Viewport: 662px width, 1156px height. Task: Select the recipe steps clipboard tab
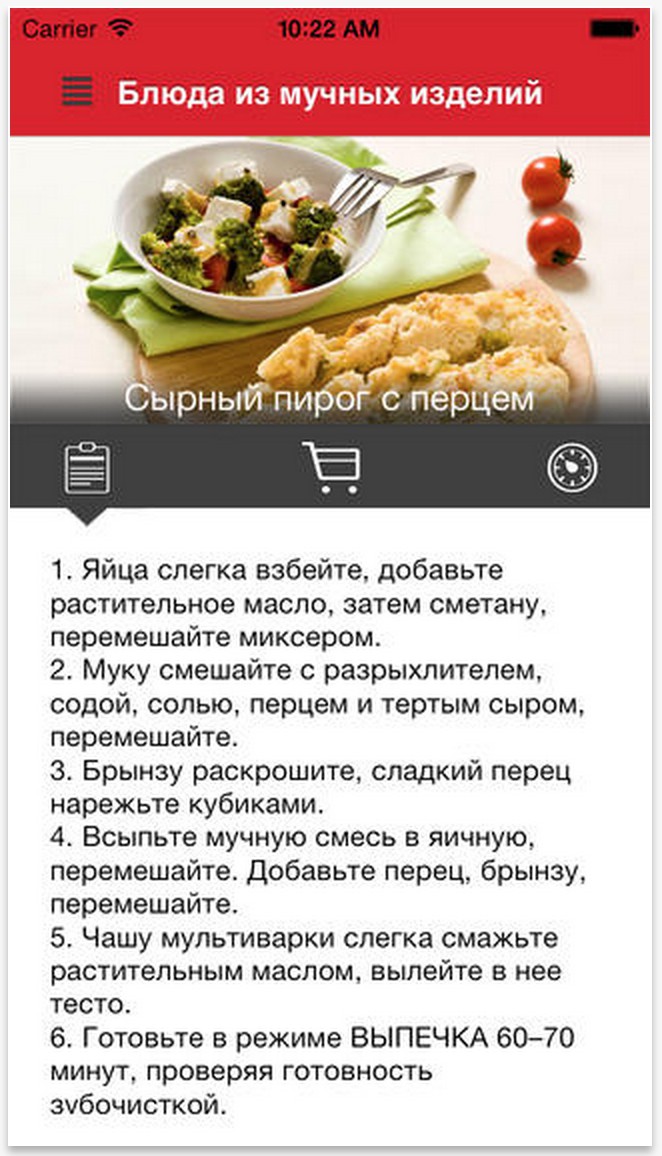[87, 467]
